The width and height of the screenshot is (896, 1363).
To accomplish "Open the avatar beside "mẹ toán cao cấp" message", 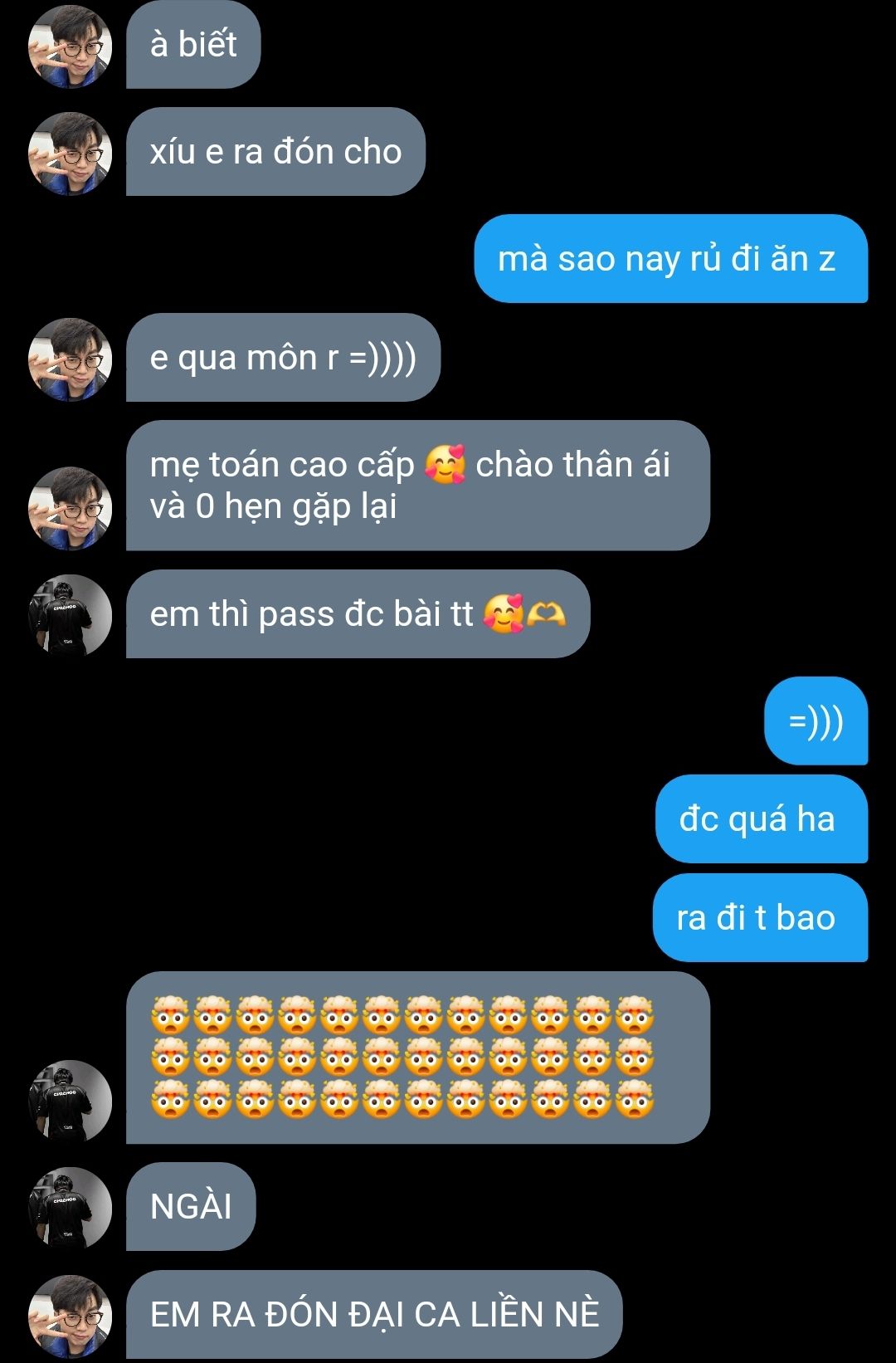I will point(70,508).
